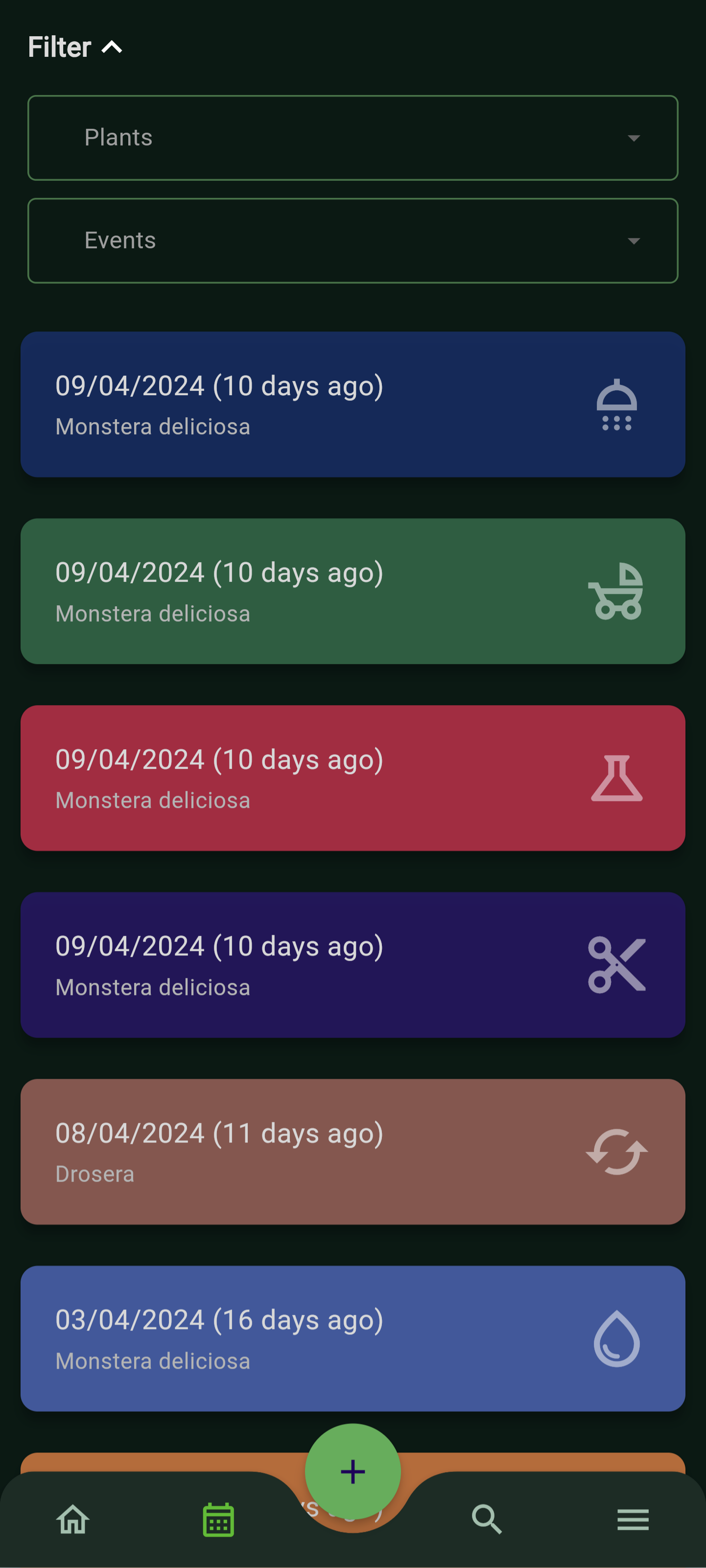Open the fertilizing flask icon on the red card
Screen dimensions: 706x1568
pyautogui.click(x=616, y=778)
